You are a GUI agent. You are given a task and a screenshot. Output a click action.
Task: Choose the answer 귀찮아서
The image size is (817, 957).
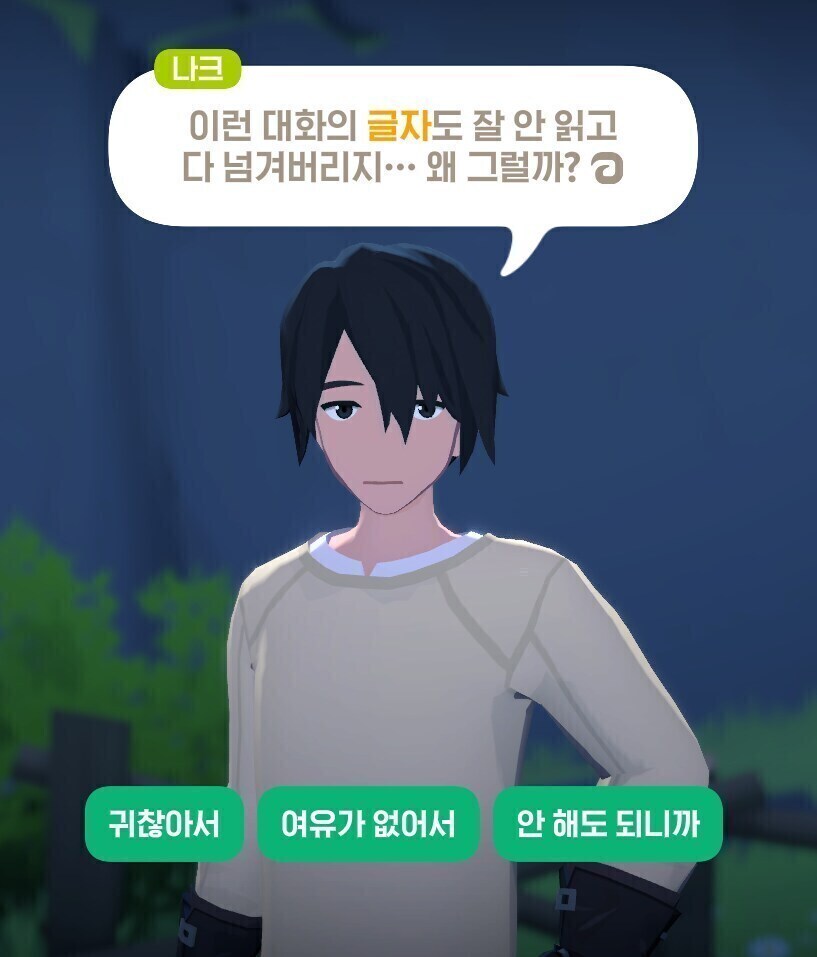[164, 824]
